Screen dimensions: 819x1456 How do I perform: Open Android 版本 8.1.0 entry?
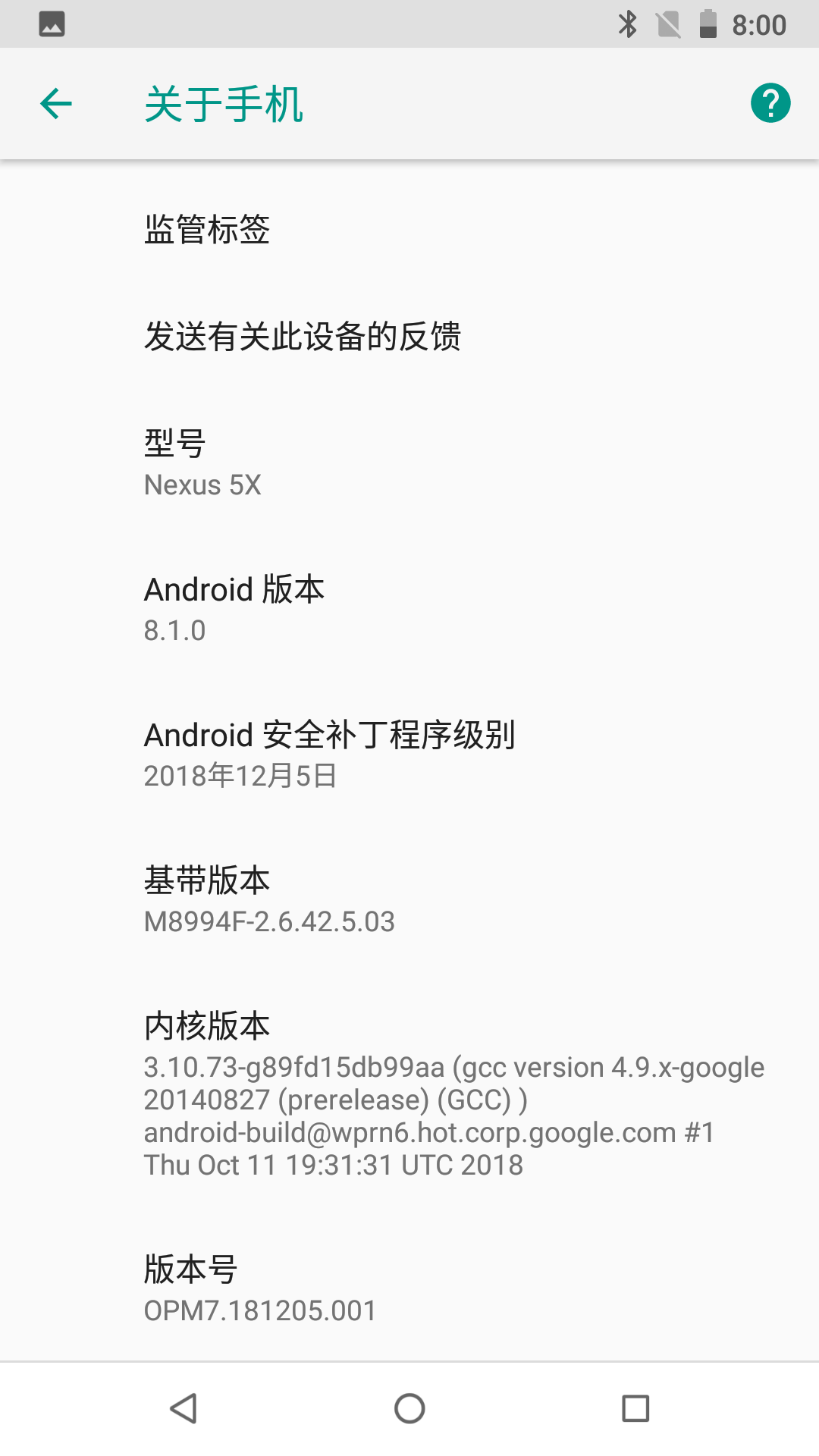tap(409, 609)
